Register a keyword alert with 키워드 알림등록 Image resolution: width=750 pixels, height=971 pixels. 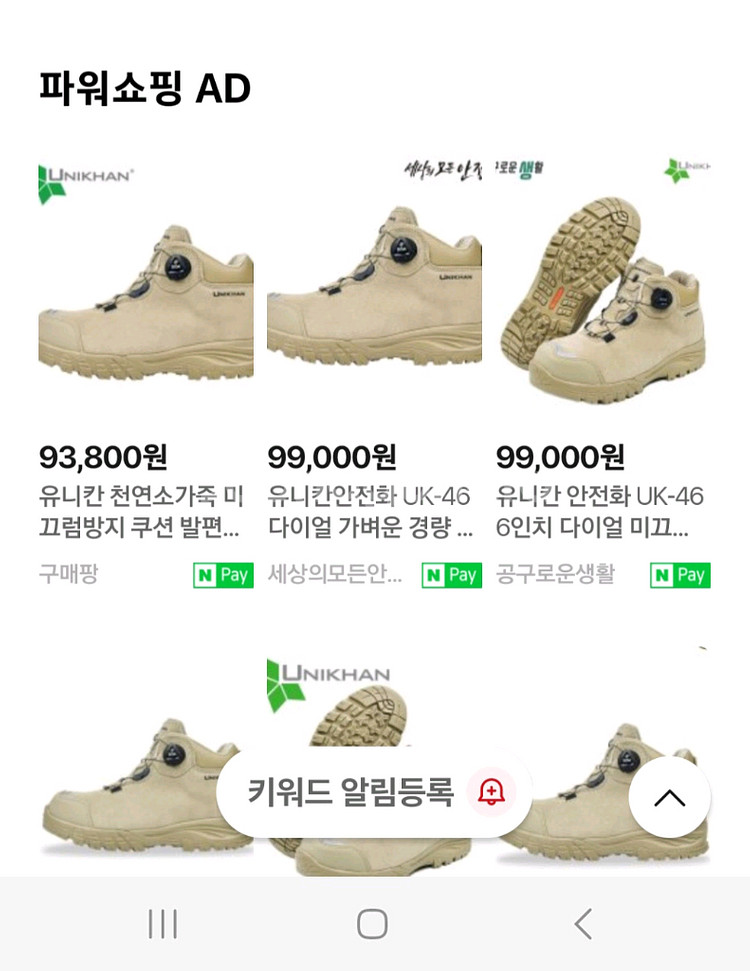pyautogui.click(x=372, y=792)
